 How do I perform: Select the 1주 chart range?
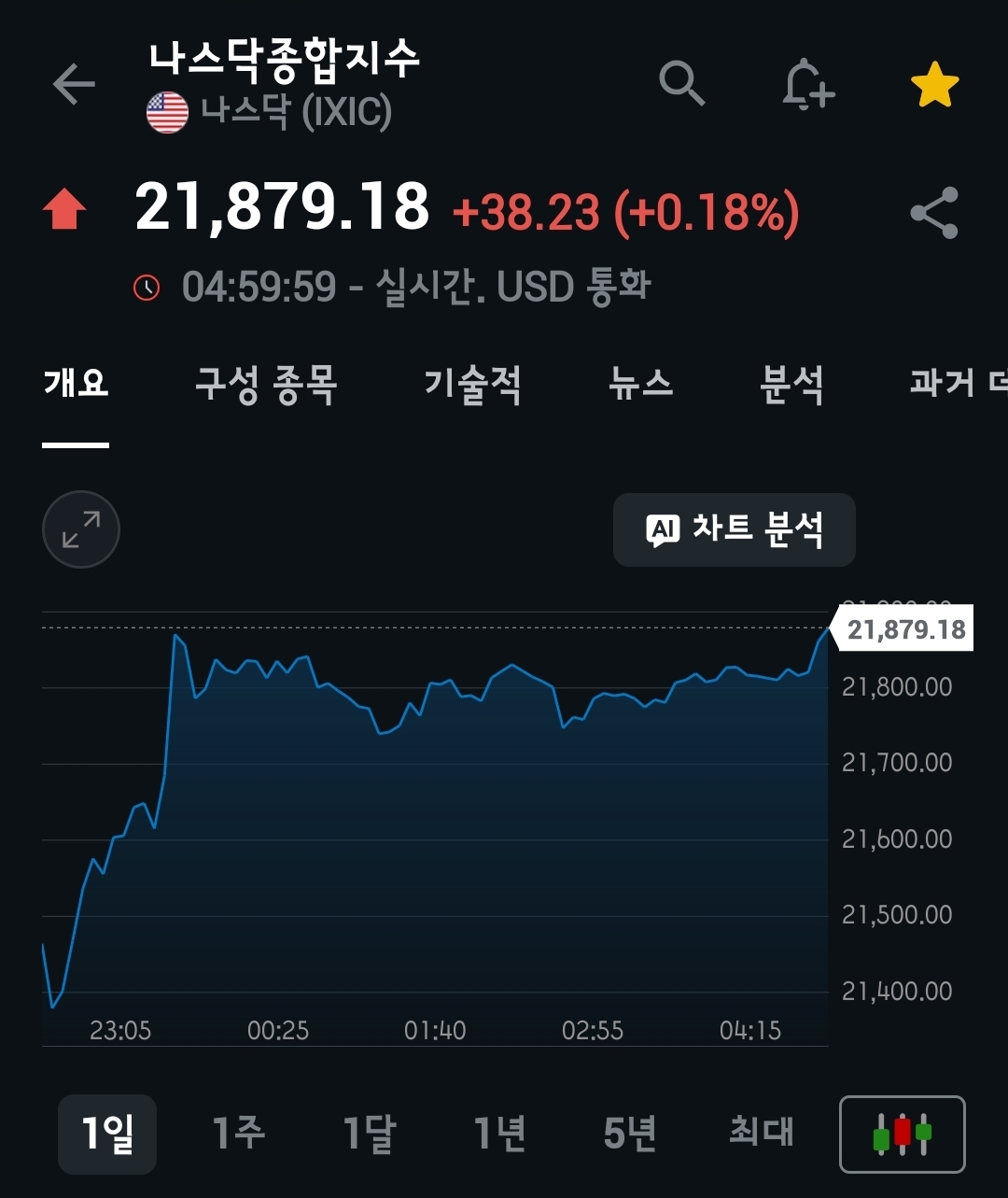[238, 1134]
